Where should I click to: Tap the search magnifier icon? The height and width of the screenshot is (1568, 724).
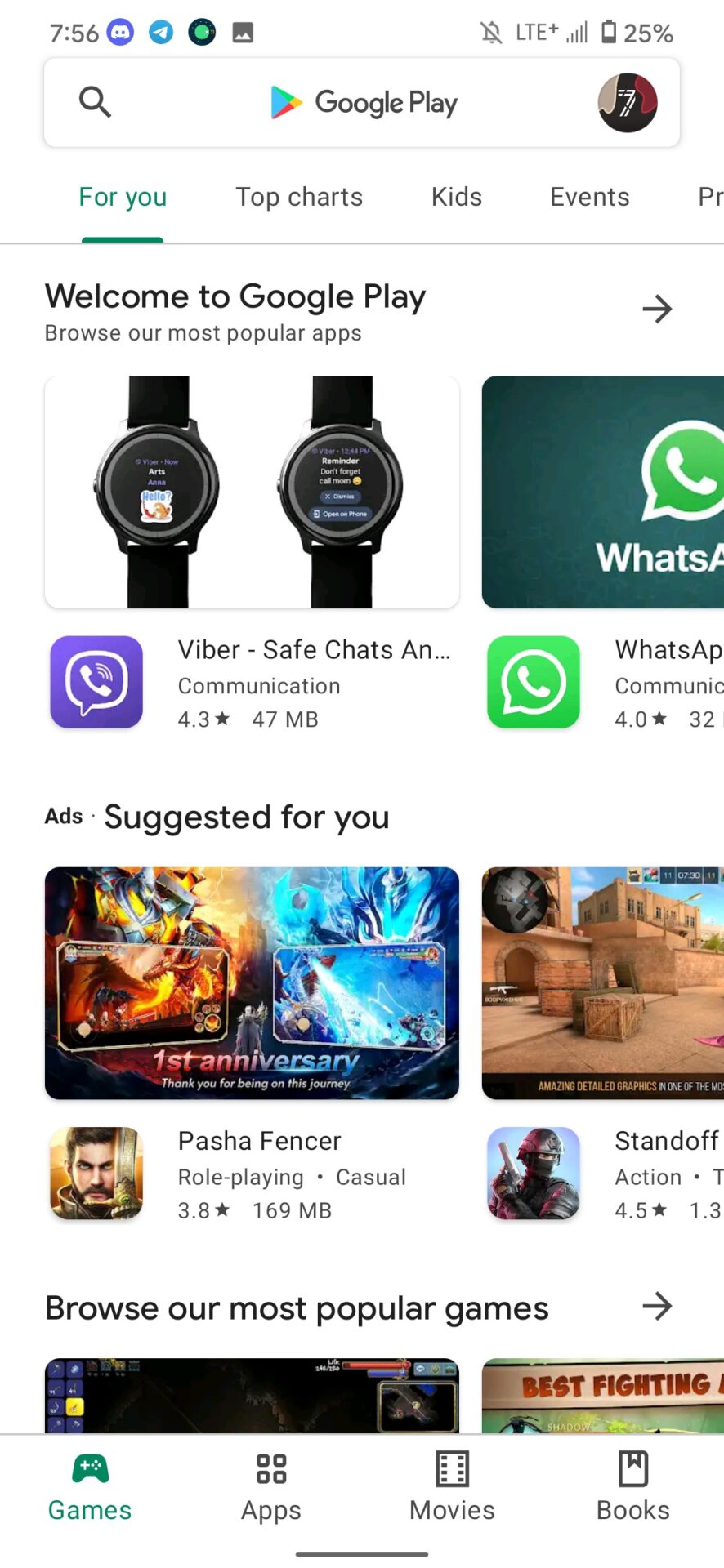(x=95, y=103)
